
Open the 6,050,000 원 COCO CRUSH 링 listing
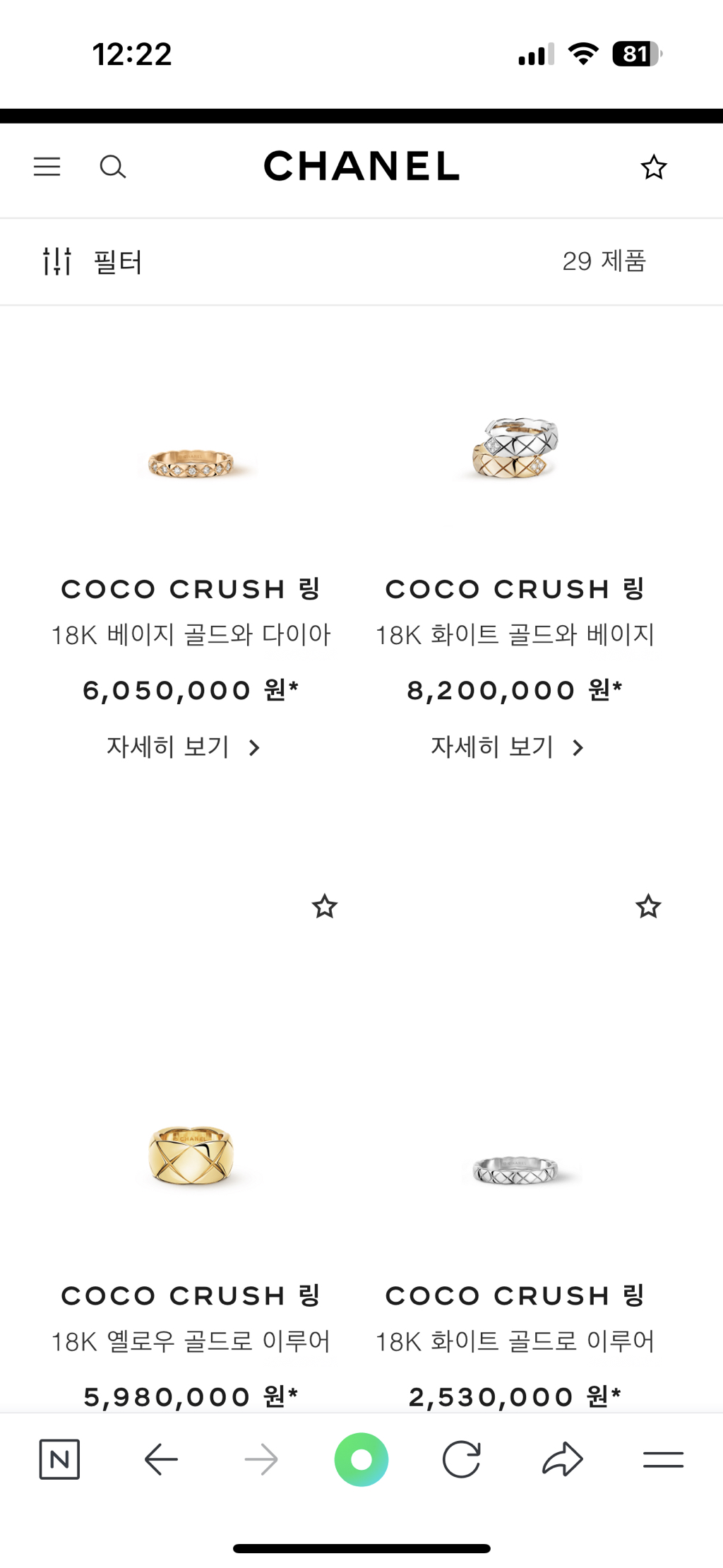(x=191, y=588)
